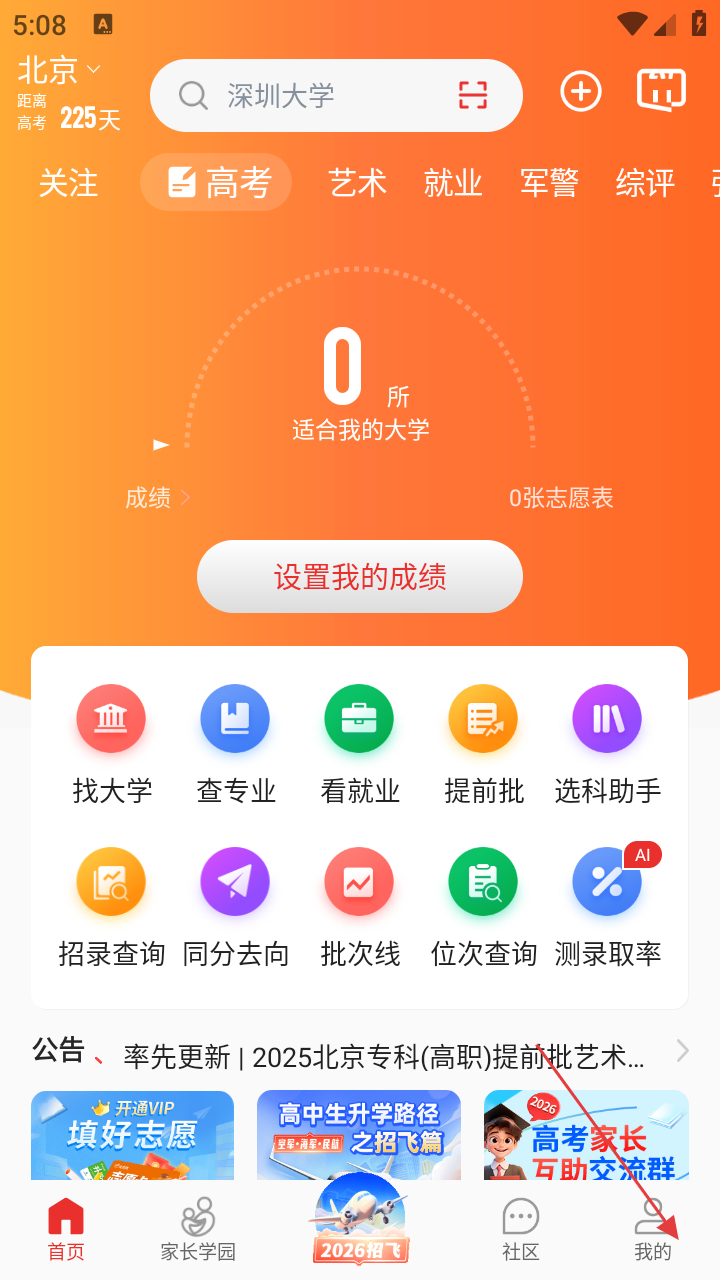
Task: Open the calendar icon at top right
Action: [661, 90]
